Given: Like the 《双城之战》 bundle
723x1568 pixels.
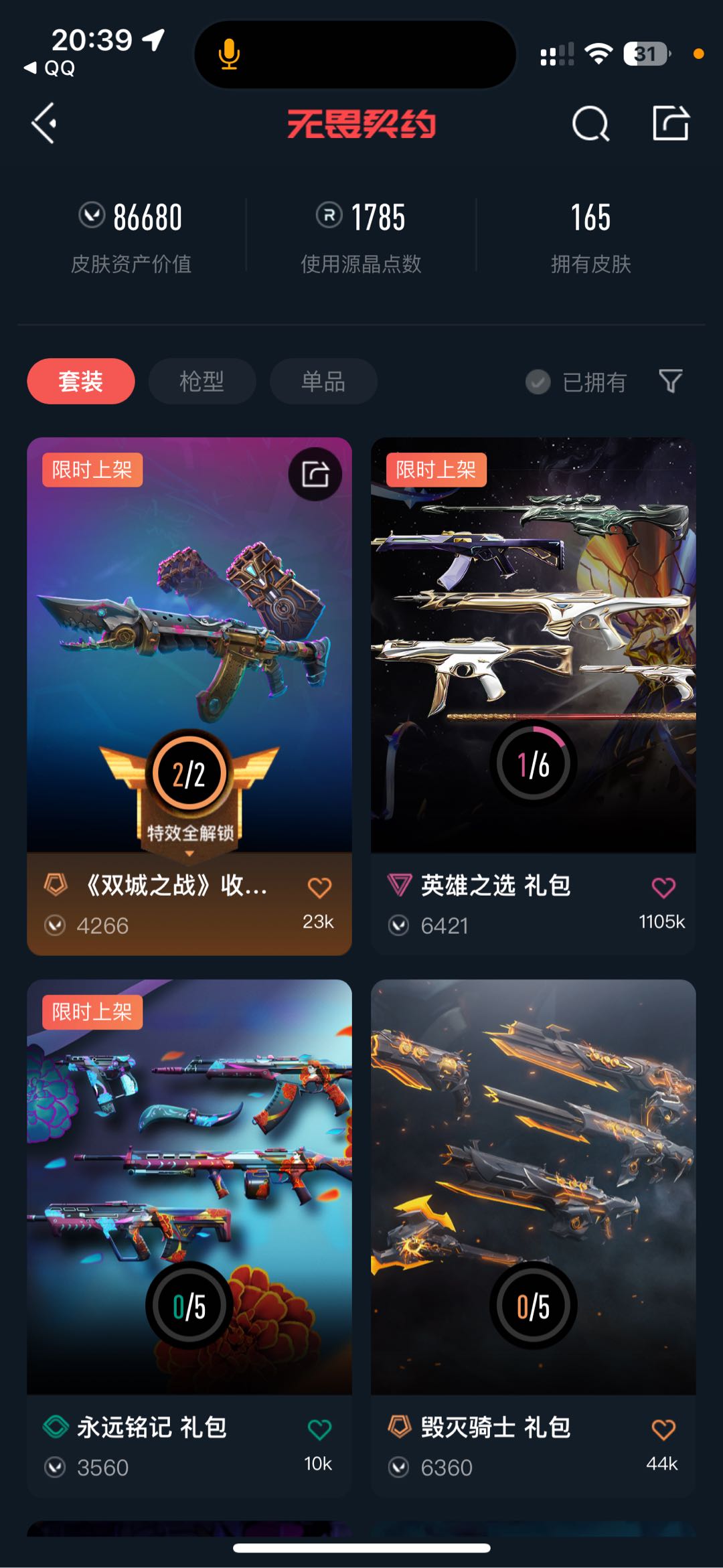Looking at the screenshot, I should [x=319, y=888].
